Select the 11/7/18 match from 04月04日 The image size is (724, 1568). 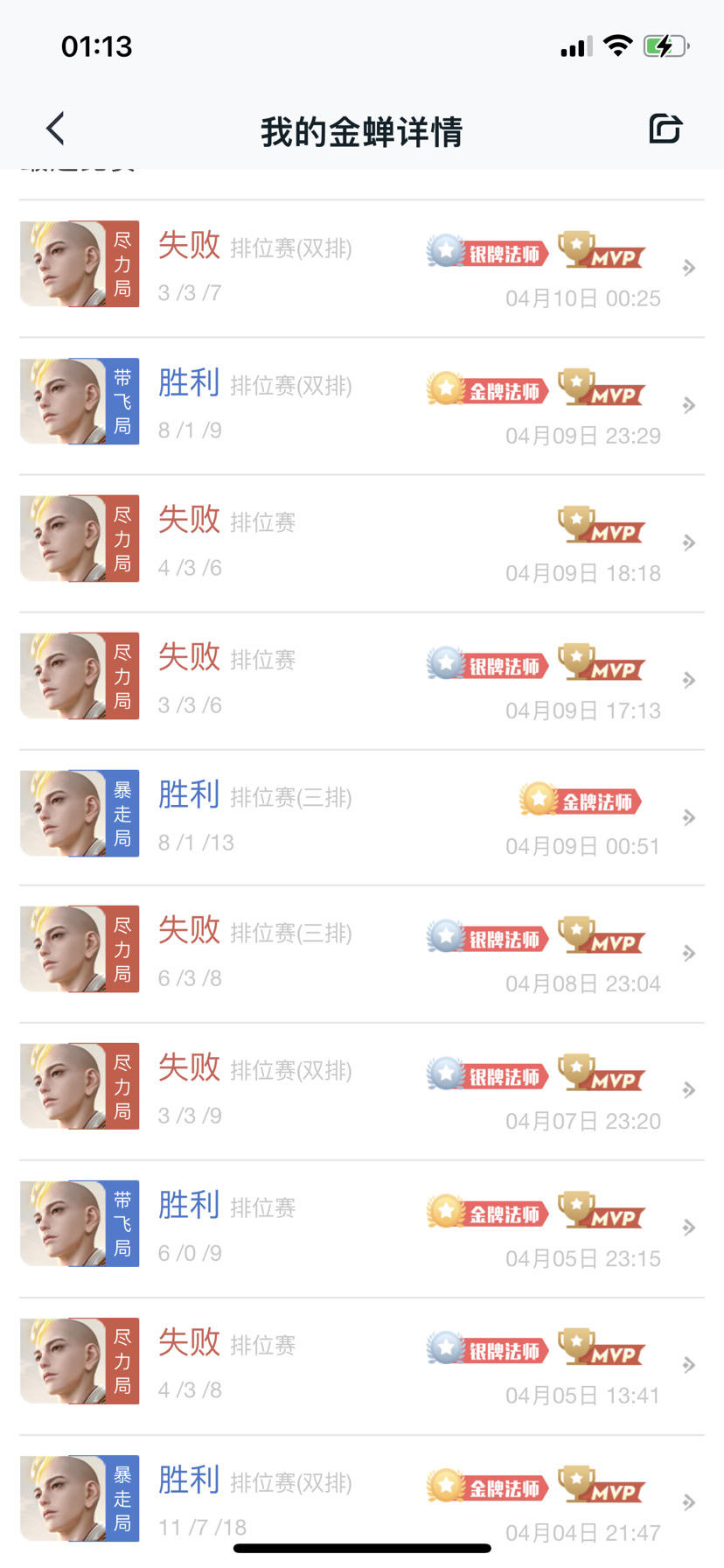click(x=362, y=1500)
